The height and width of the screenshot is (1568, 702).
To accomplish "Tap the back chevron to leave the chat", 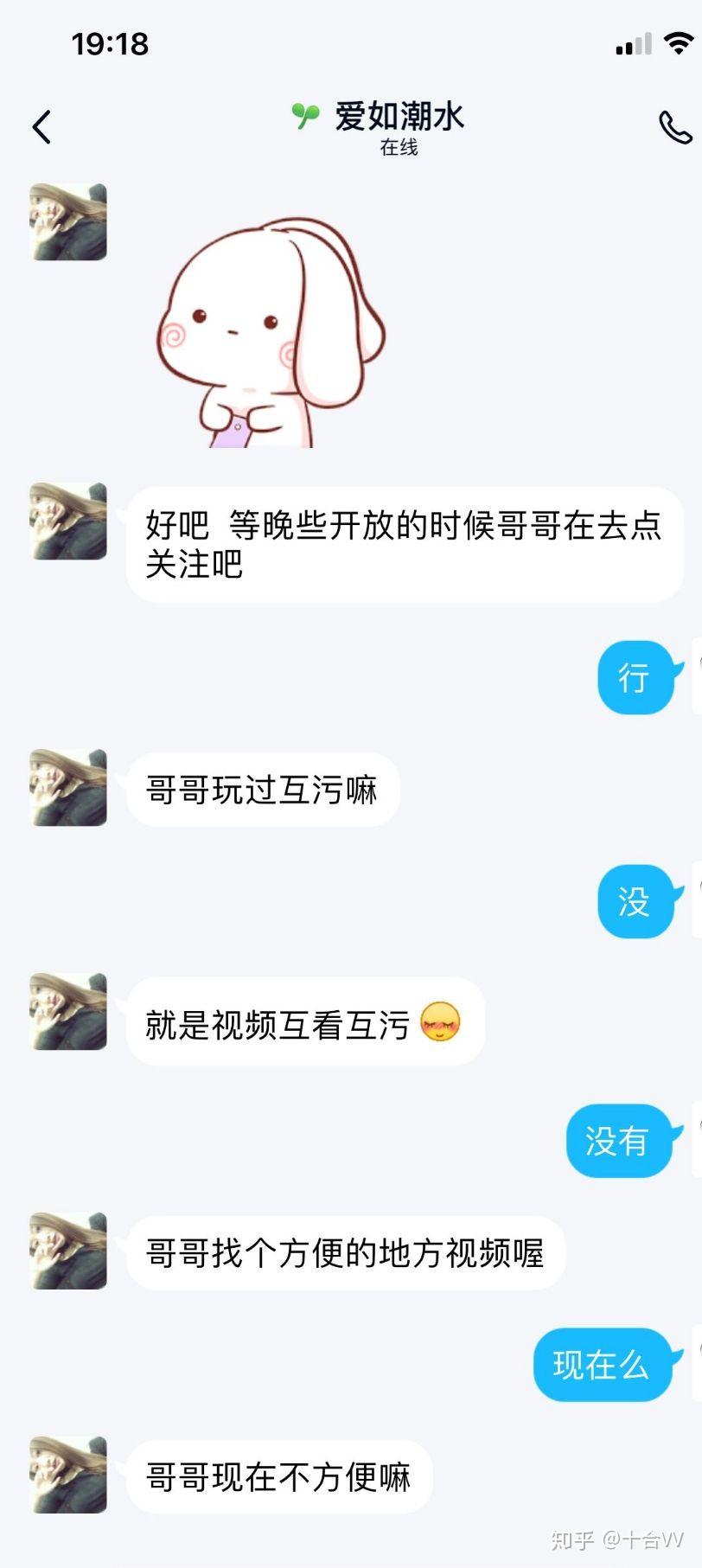I will (41, 126).
